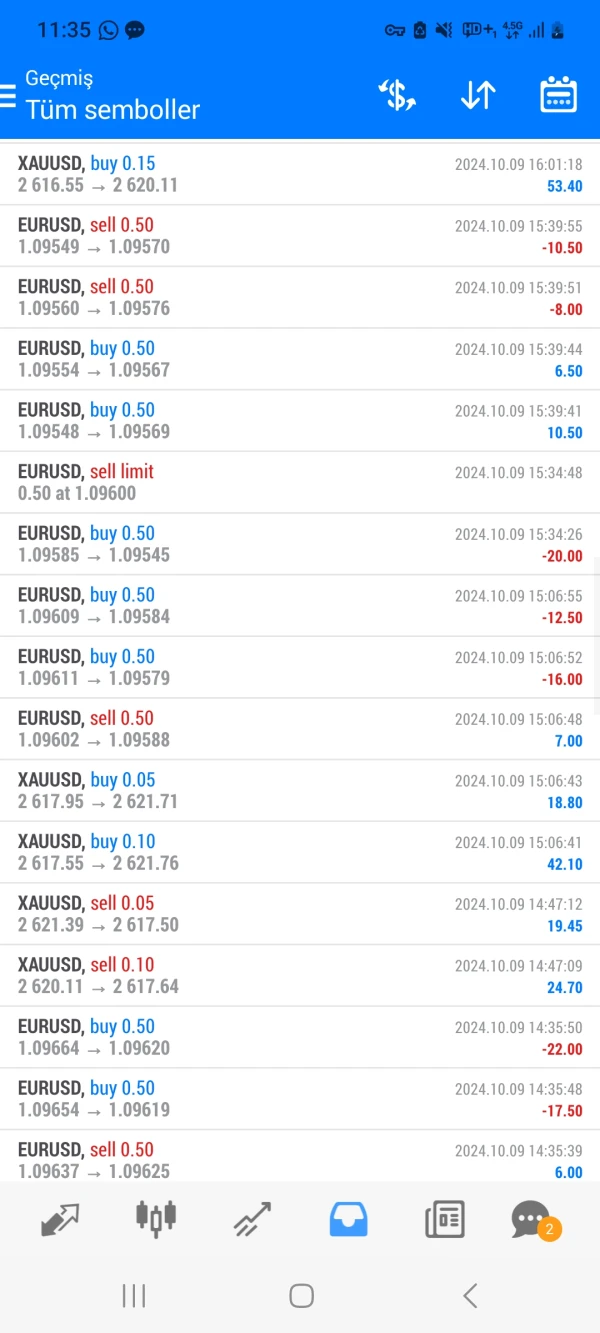The width and height of the screenshot is (600, 1333).
Task: Open the EURUSD sell limit 0.50 at 1.09600 order
Action: (x=300, y=482)
